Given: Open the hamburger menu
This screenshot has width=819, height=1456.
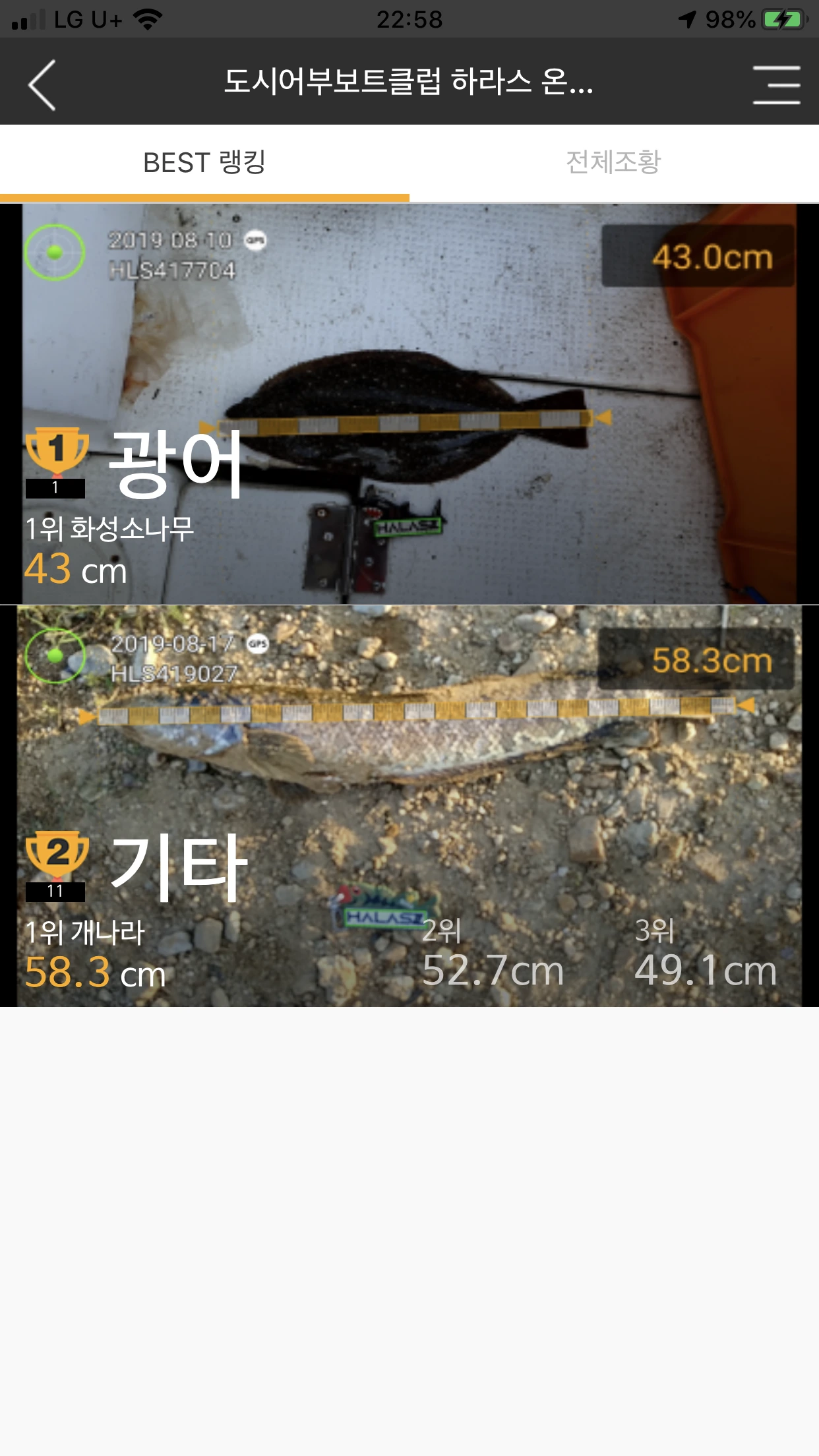Looking at the screenshot, I should pos(776,84).
